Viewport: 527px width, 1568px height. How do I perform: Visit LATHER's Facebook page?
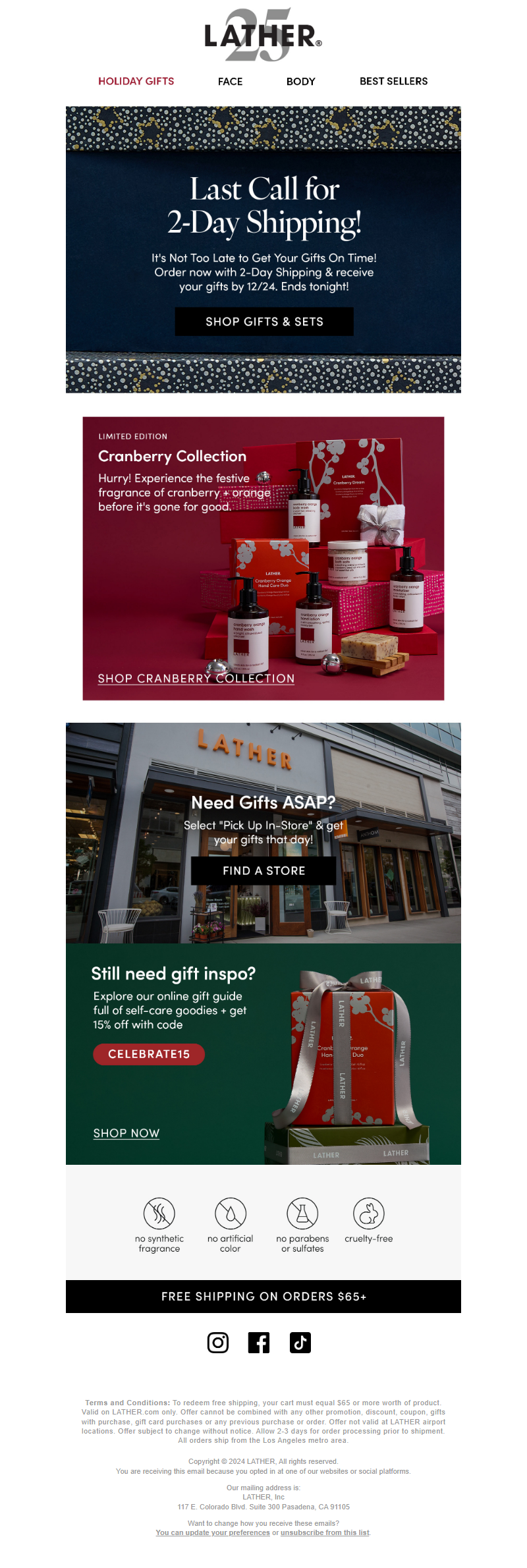(259, 1343)
